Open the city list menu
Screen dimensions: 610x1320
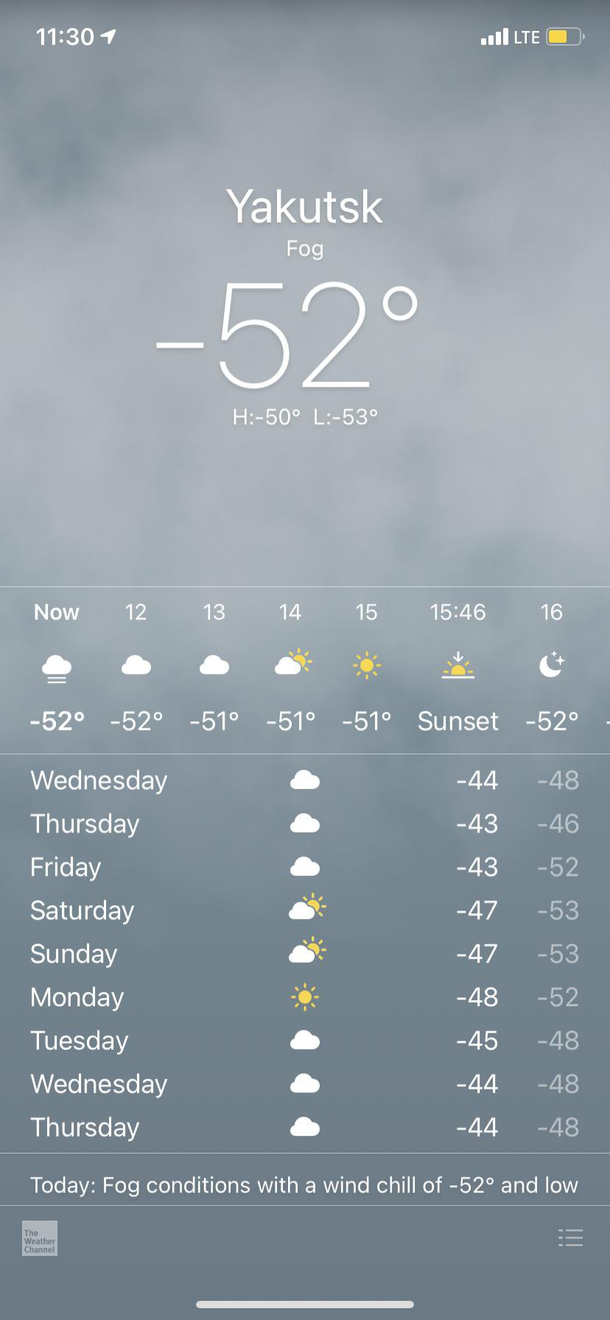click(570, 1238)
